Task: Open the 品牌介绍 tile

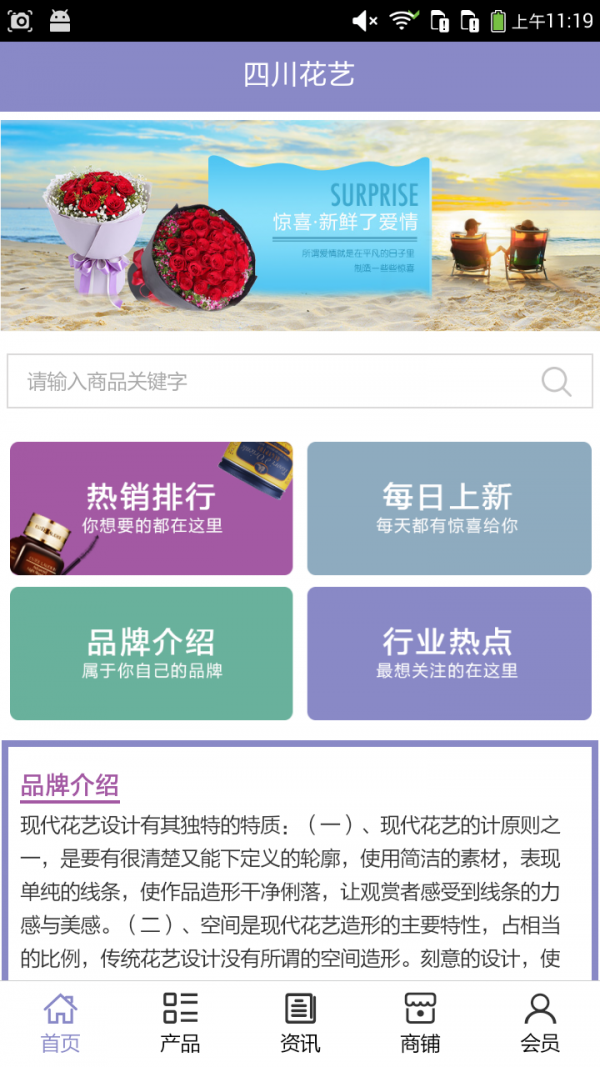Action: [151, 653]
